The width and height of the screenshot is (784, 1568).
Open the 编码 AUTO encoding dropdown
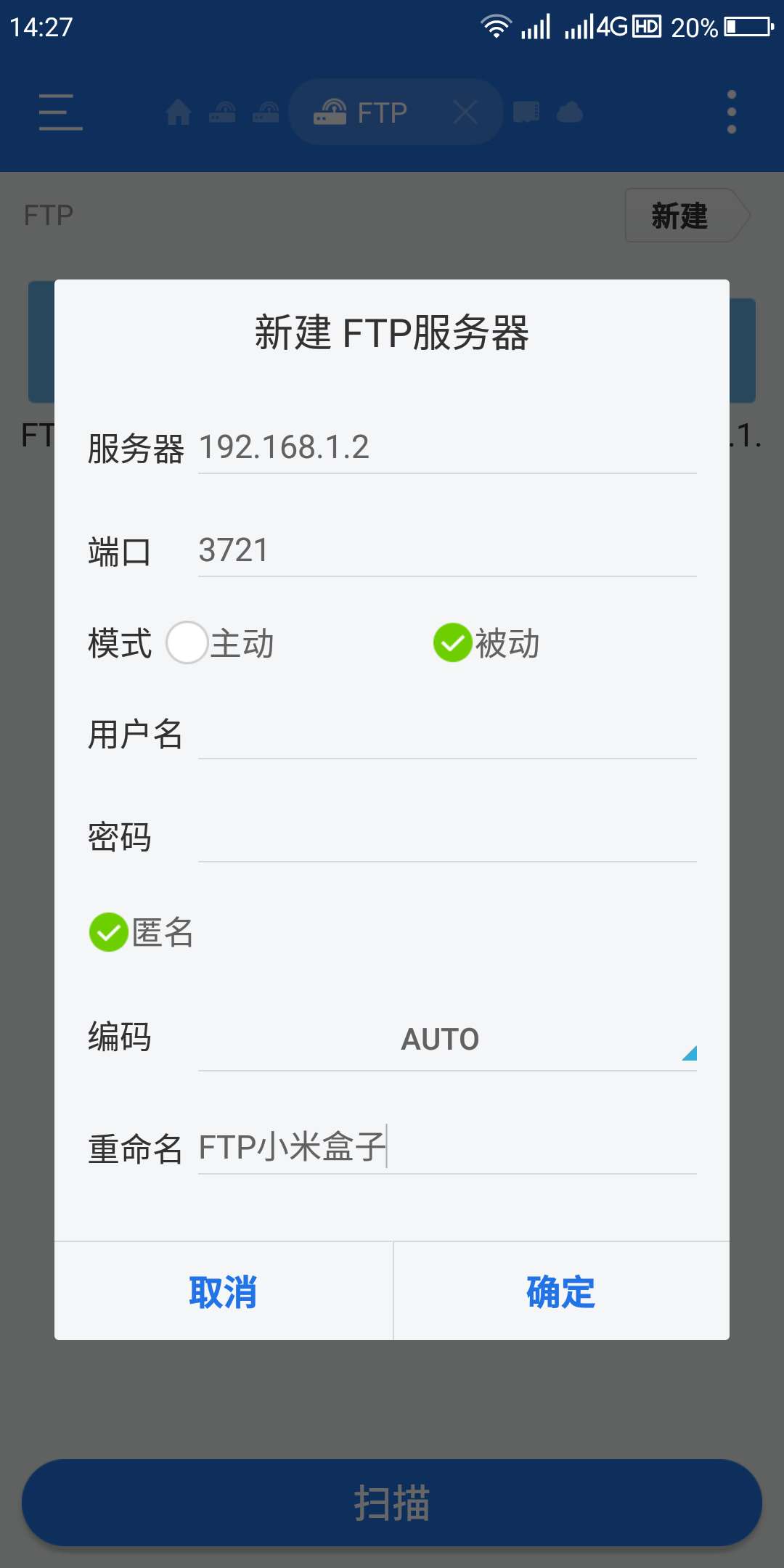pos(446,1039)
